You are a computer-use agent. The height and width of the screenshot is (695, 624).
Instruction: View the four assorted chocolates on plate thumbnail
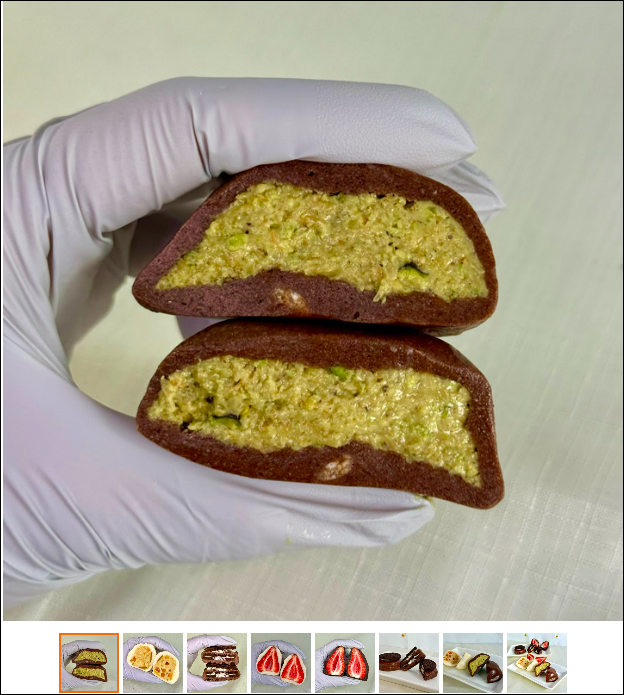pyautogui.click(x=473, y=663)
